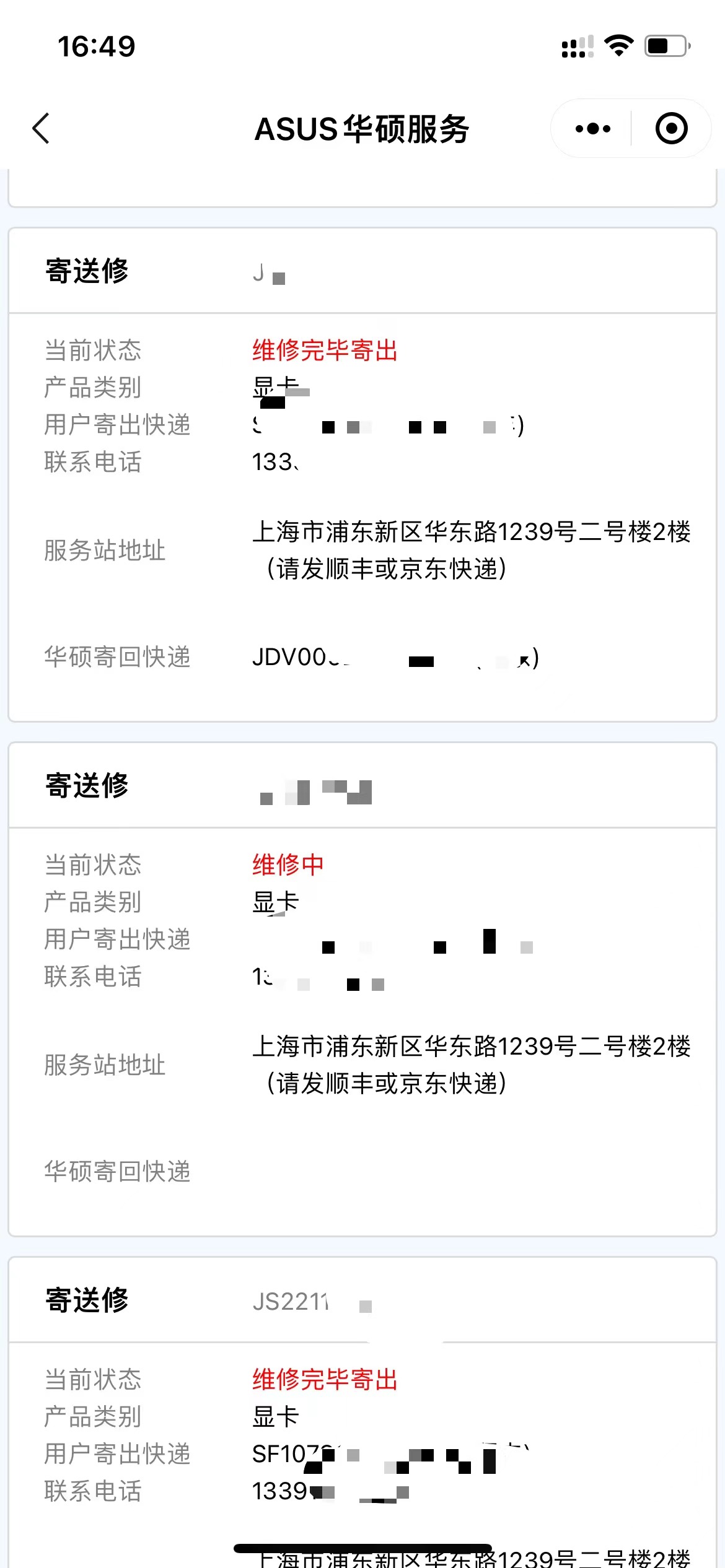Tap the back chevron to leave ASUS service page
This screenshot has height=1568, width=725.
(40, 129)
